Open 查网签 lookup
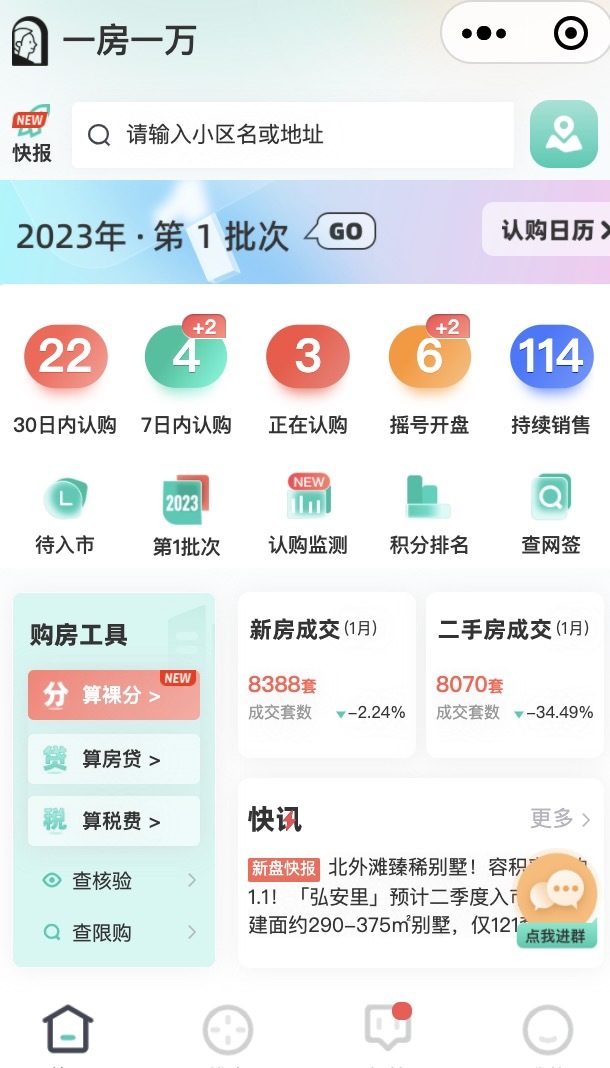This screenshot has height=1068, width=610. click(x=551, y=515)
